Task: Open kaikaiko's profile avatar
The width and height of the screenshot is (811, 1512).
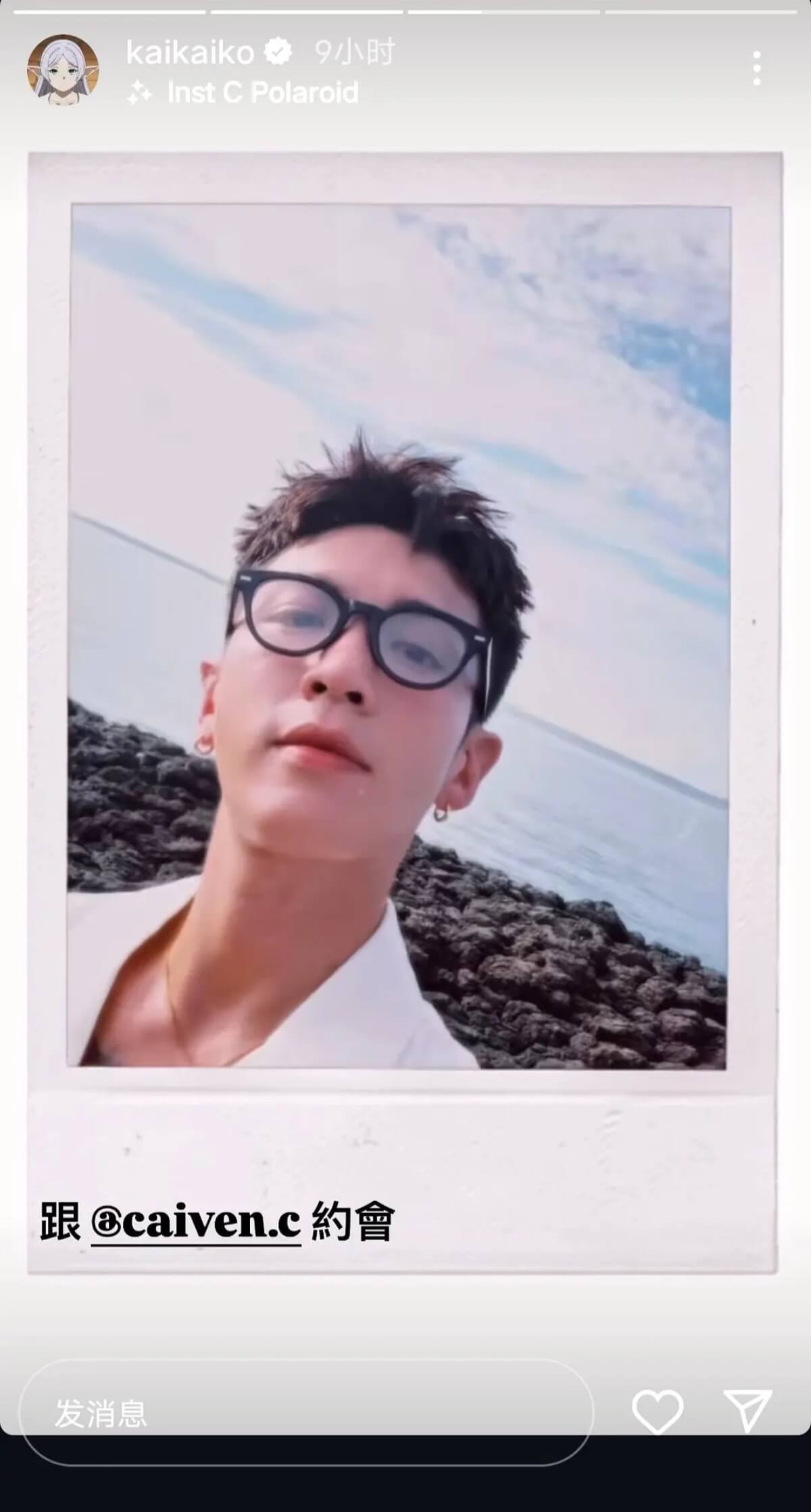Action: pos(63,71)
